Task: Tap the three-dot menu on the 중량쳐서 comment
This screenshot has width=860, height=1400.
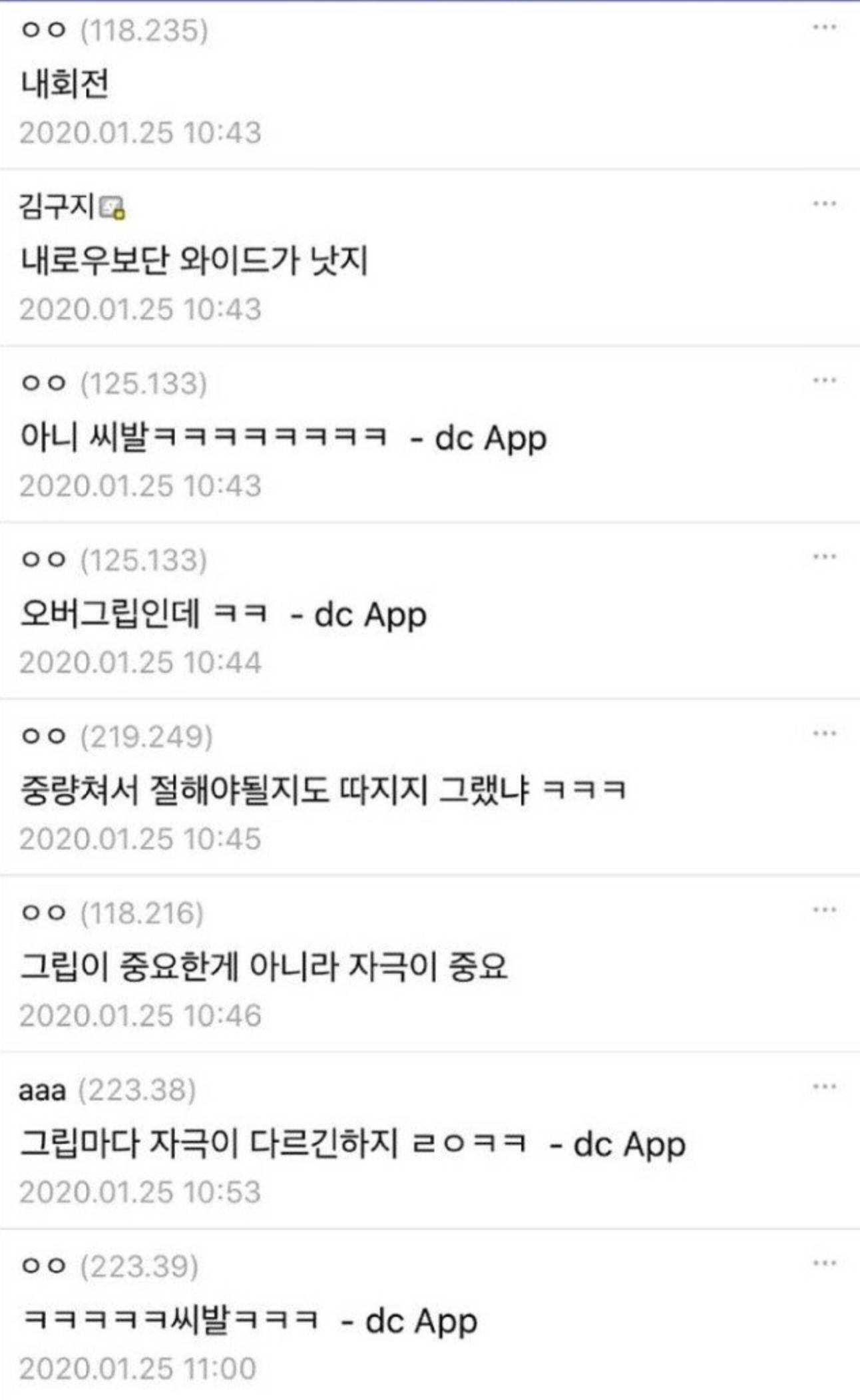Action: 824,734
